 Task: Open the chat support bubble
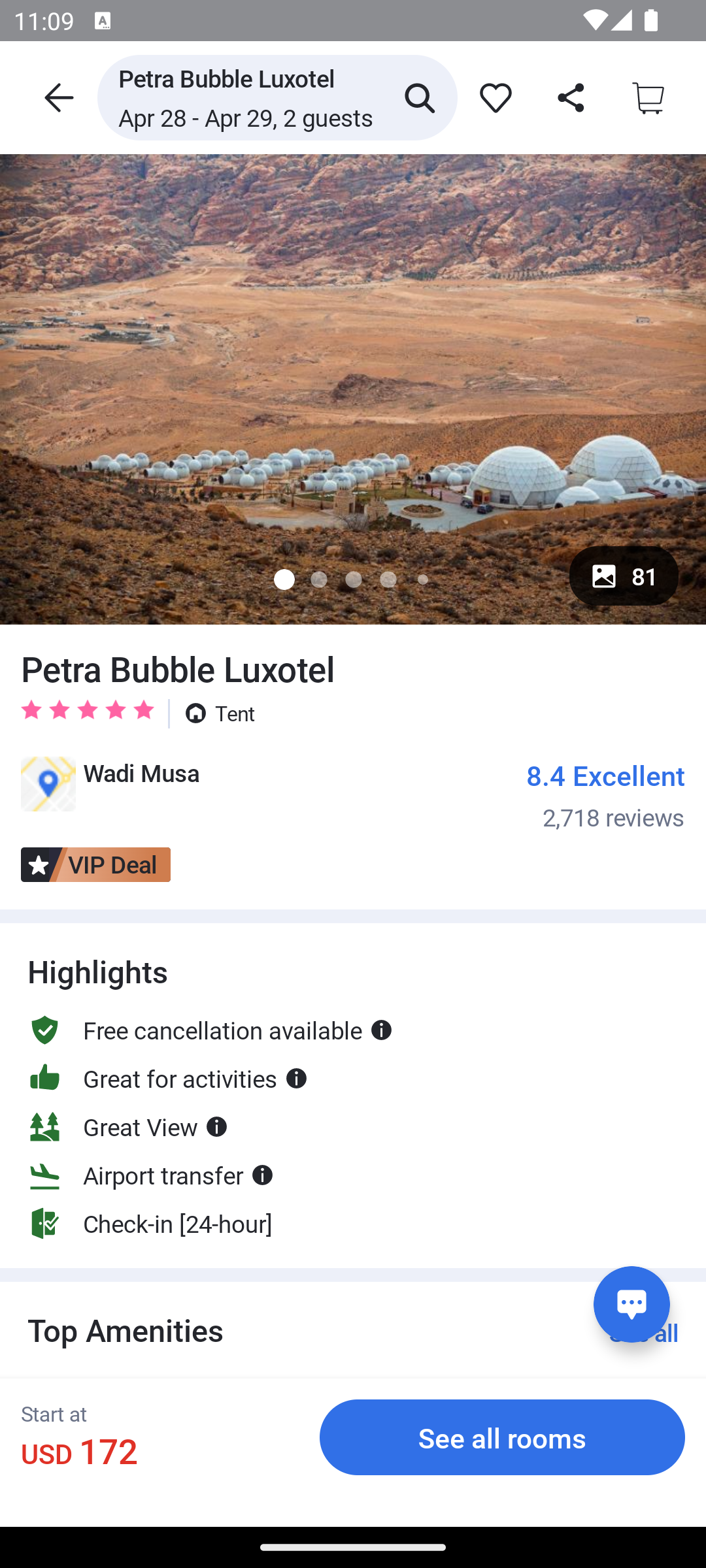click(631, 1304)
